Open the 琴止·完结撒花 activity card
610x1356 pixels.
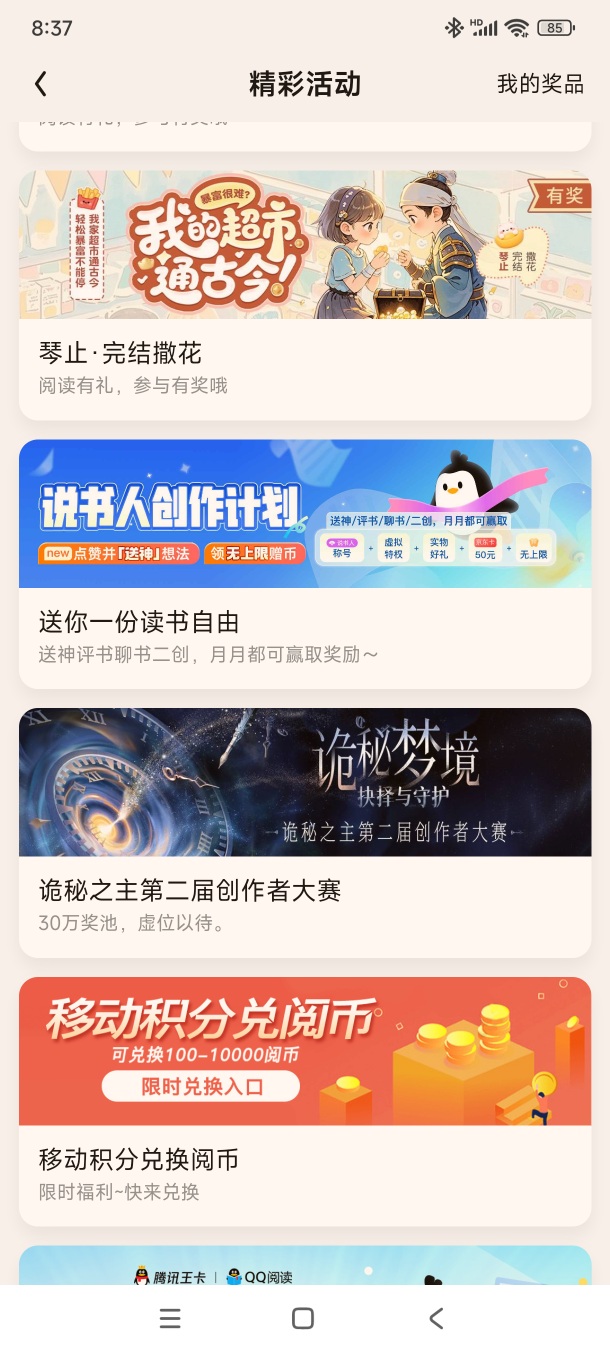(x=305, y=295)
